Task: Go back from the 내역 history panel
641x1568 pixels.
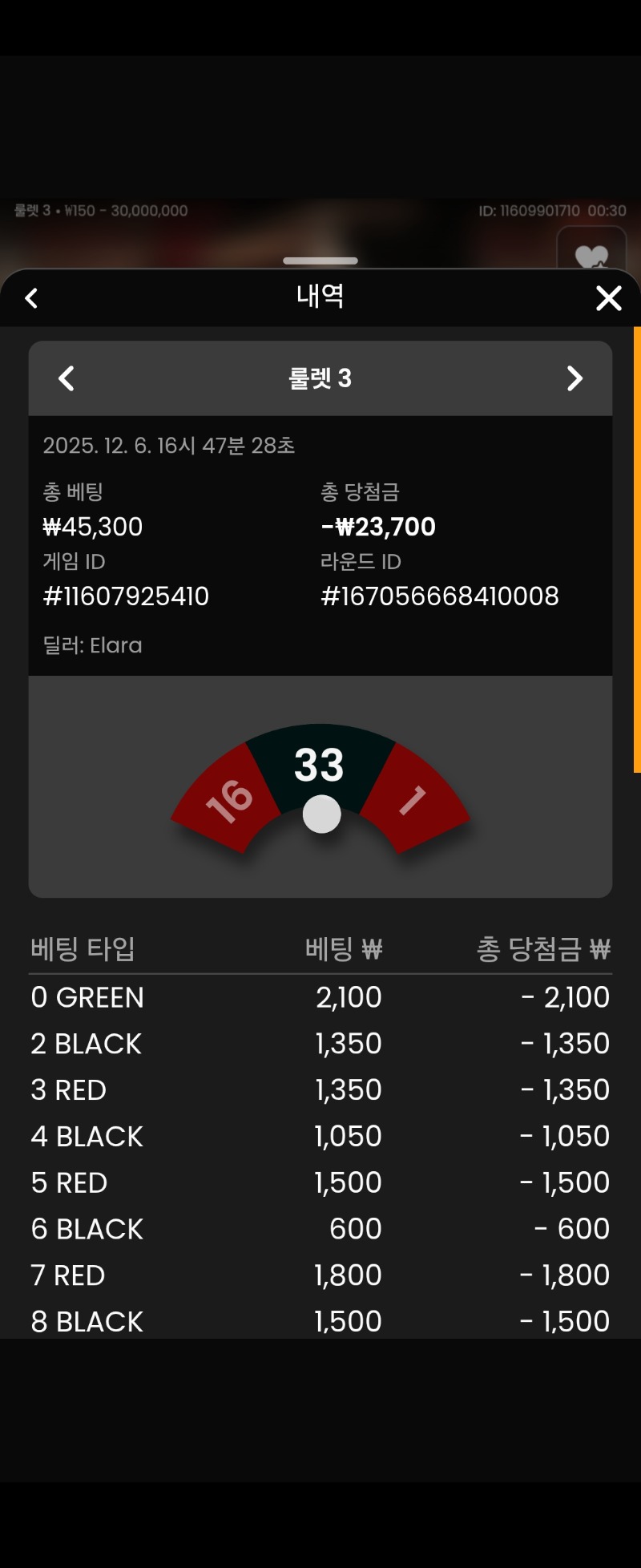Action: pos(32,298)
